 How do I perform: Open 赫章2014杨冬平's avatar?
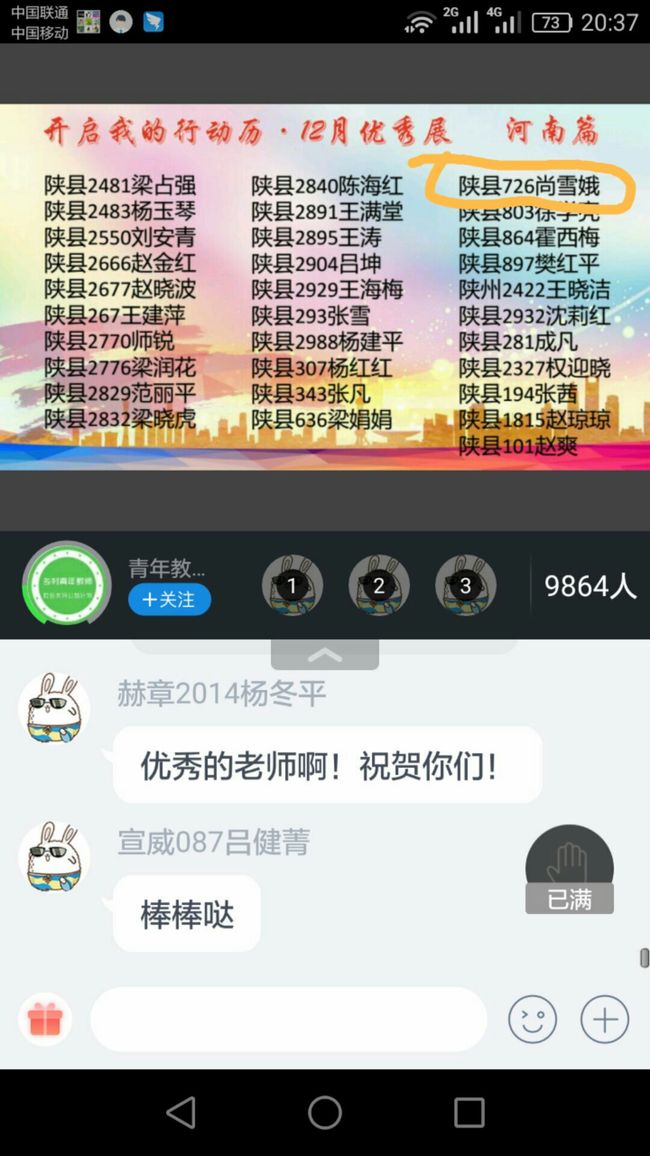(55, 708)
